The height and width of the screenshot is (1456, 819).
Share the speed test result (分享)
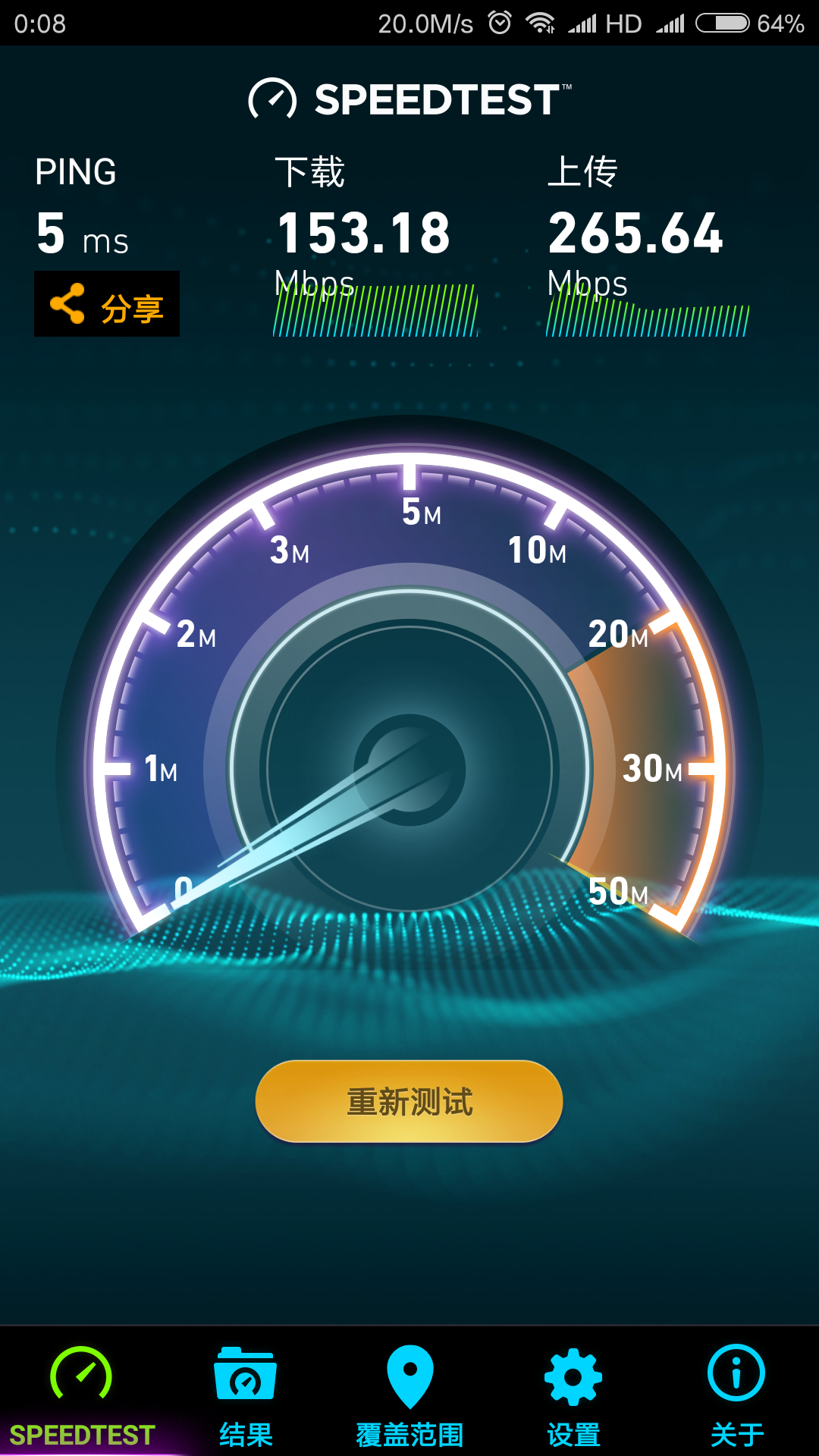coord(107,304)
